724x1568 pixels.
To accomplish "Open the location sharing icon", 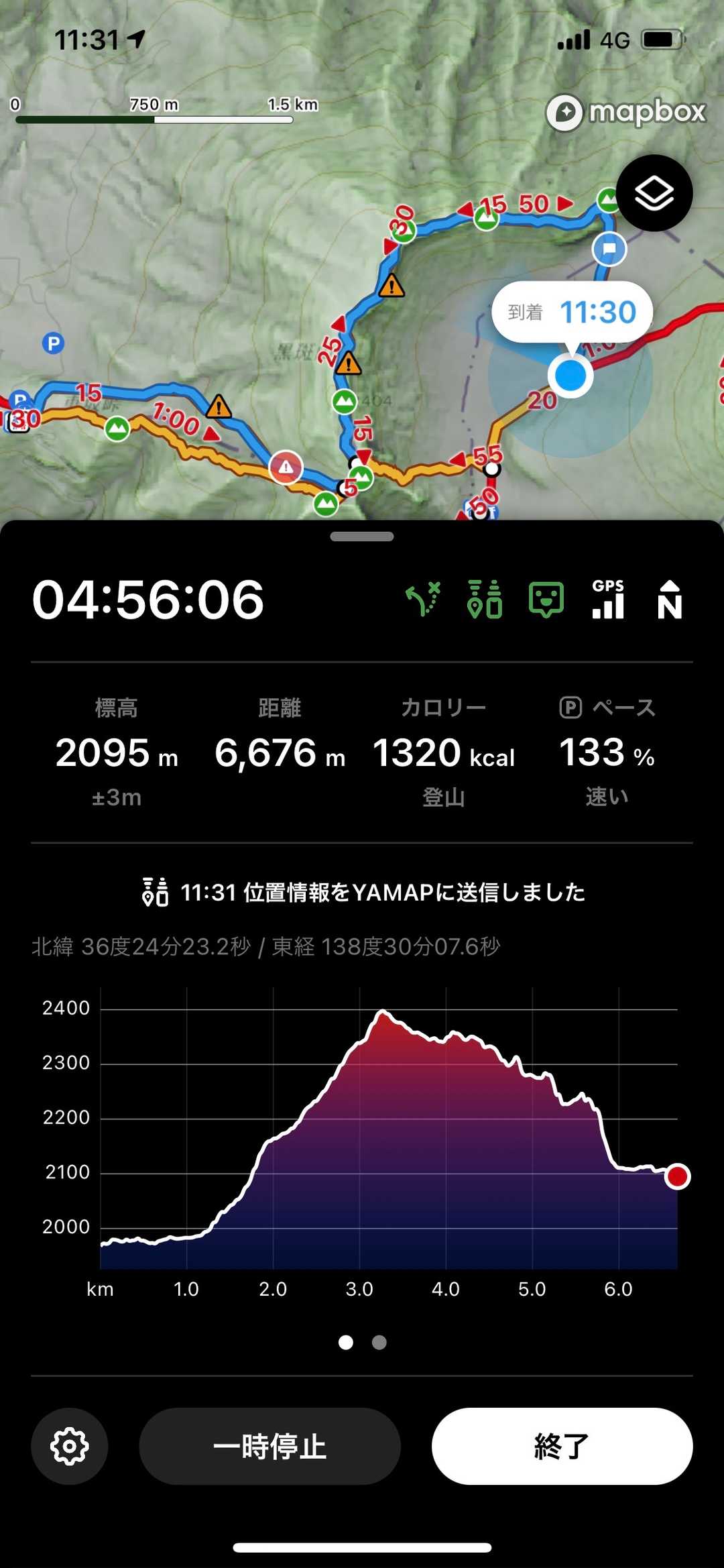I will (485, 599).
